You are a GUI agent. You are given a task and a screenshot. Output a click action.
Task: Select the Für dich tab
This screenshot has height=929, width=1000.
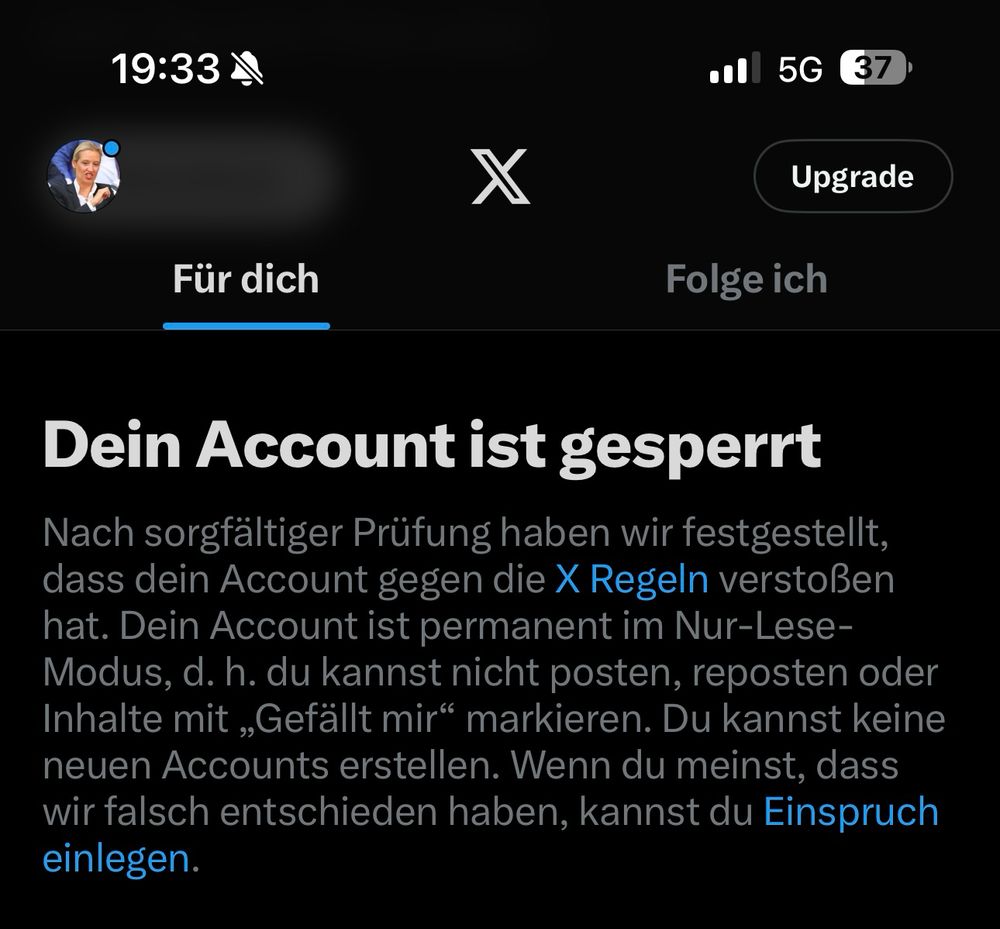[246, 279]
